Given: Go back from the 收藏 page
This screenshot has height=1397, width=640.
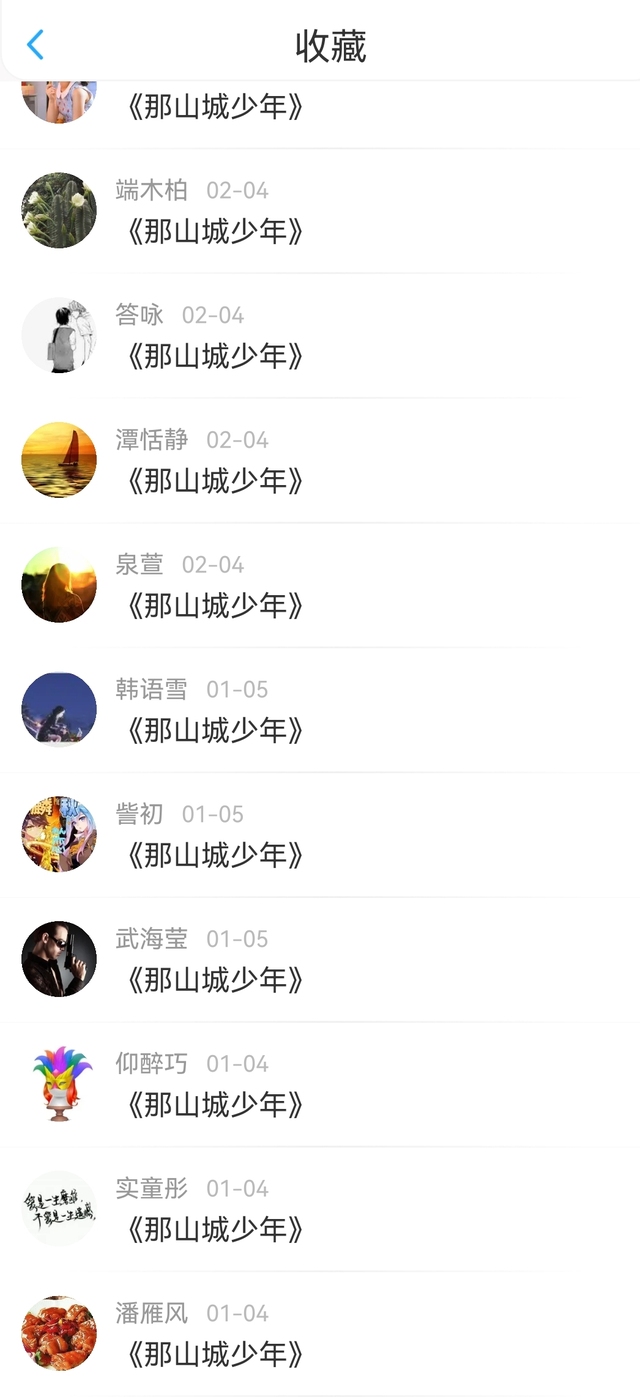Looking at the screenshot, I should (x=35, y=45).
